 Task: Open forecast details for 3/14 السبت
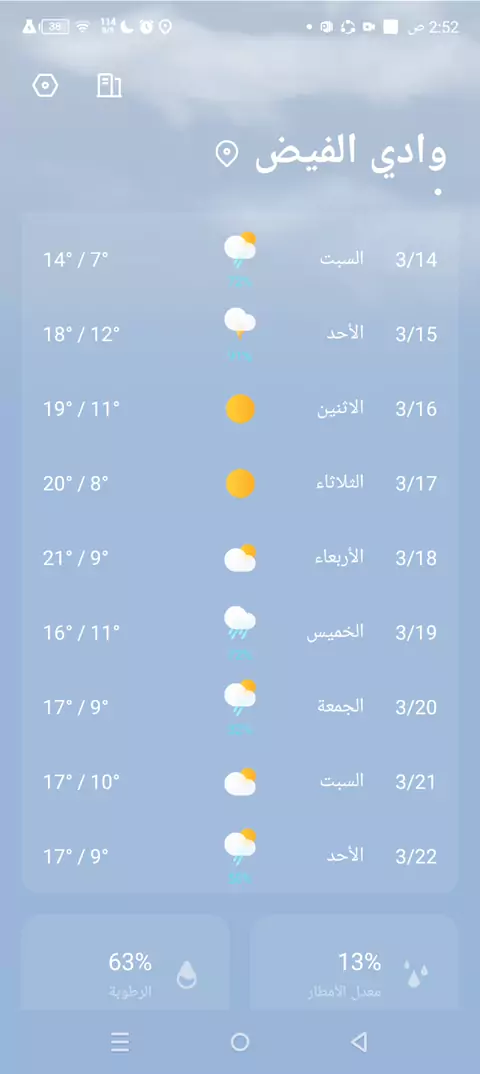[240, 260]
